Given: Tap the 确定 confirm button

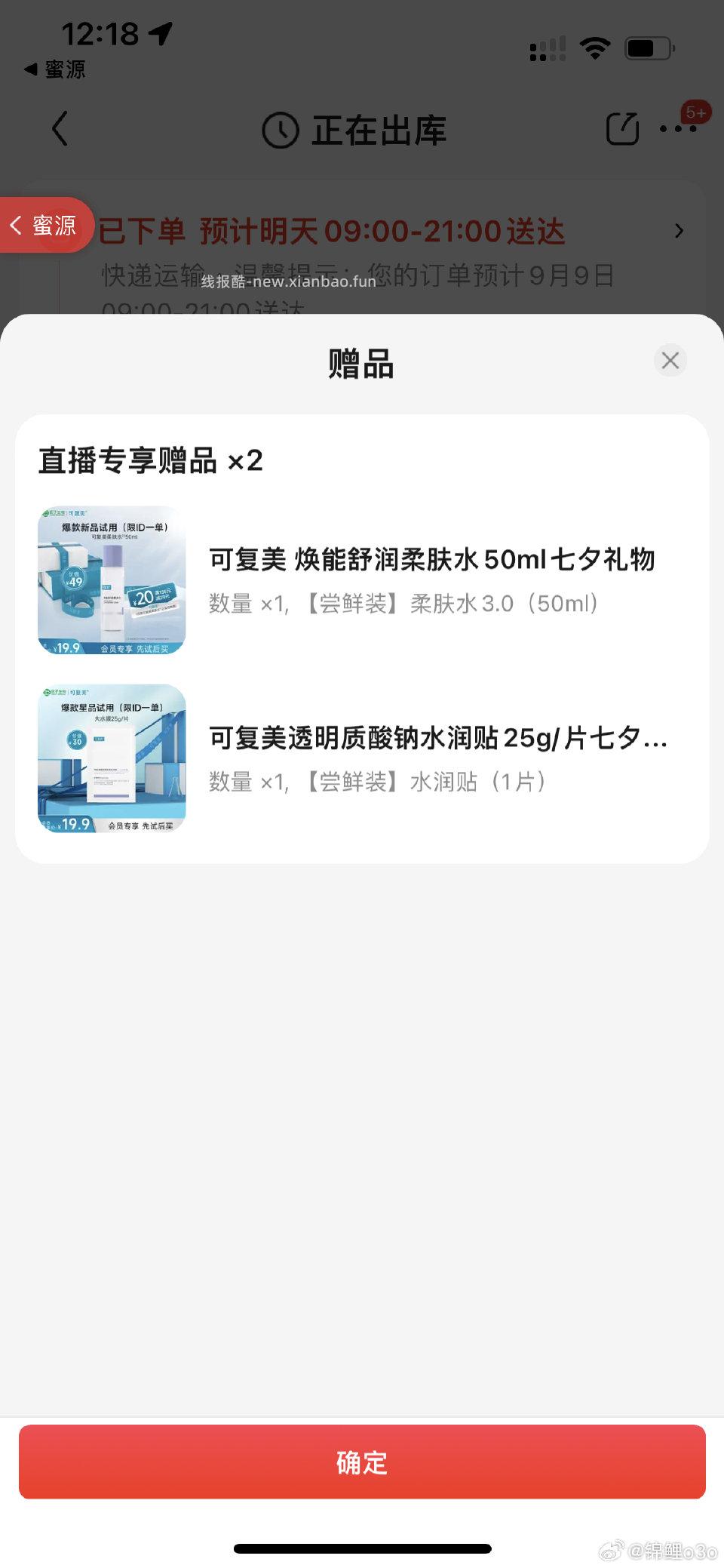Looking at the screenshot, I should [x=361, y=1462].
